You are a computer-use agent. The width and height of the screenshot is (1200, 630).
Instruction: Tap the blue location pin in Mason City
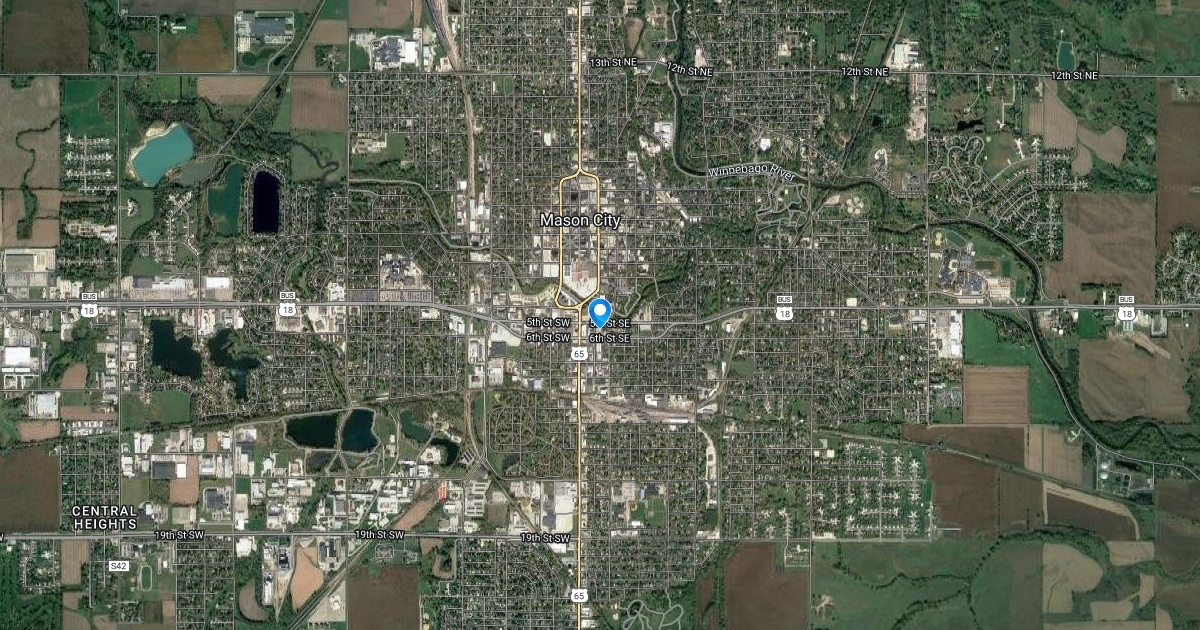coord(599,312)
